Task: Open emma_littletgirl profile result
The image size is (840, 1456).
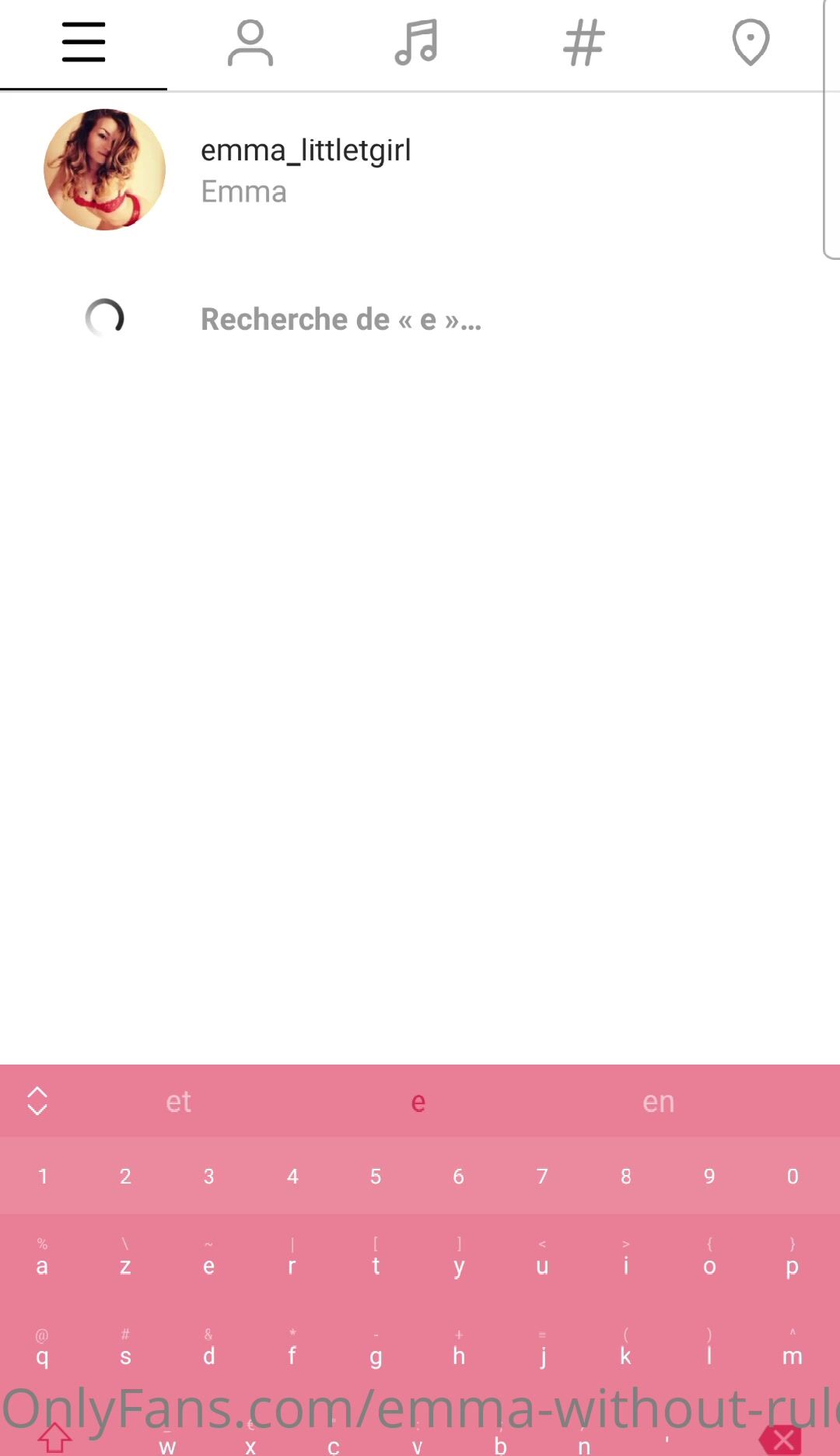Action: 305,169
